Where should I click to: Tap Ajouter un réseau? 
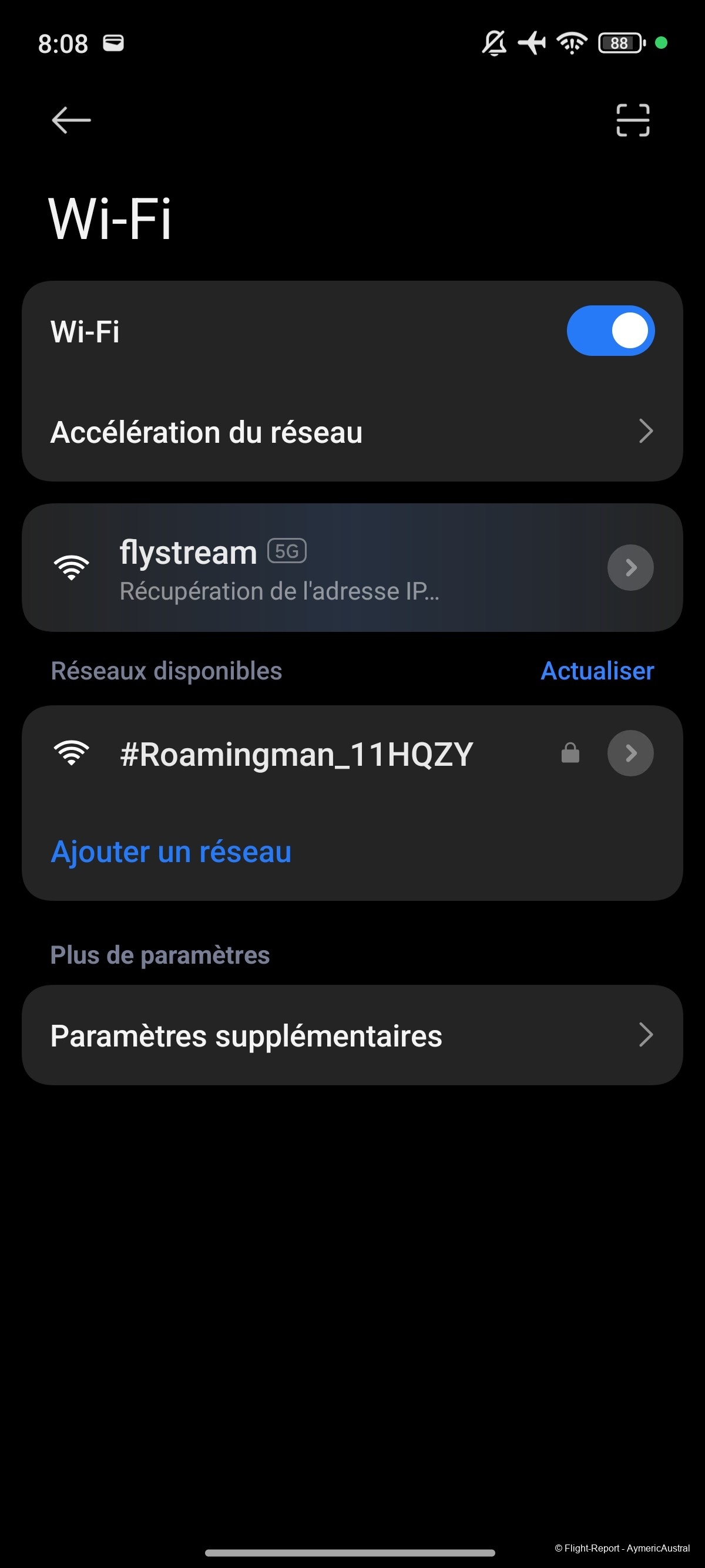171,852
